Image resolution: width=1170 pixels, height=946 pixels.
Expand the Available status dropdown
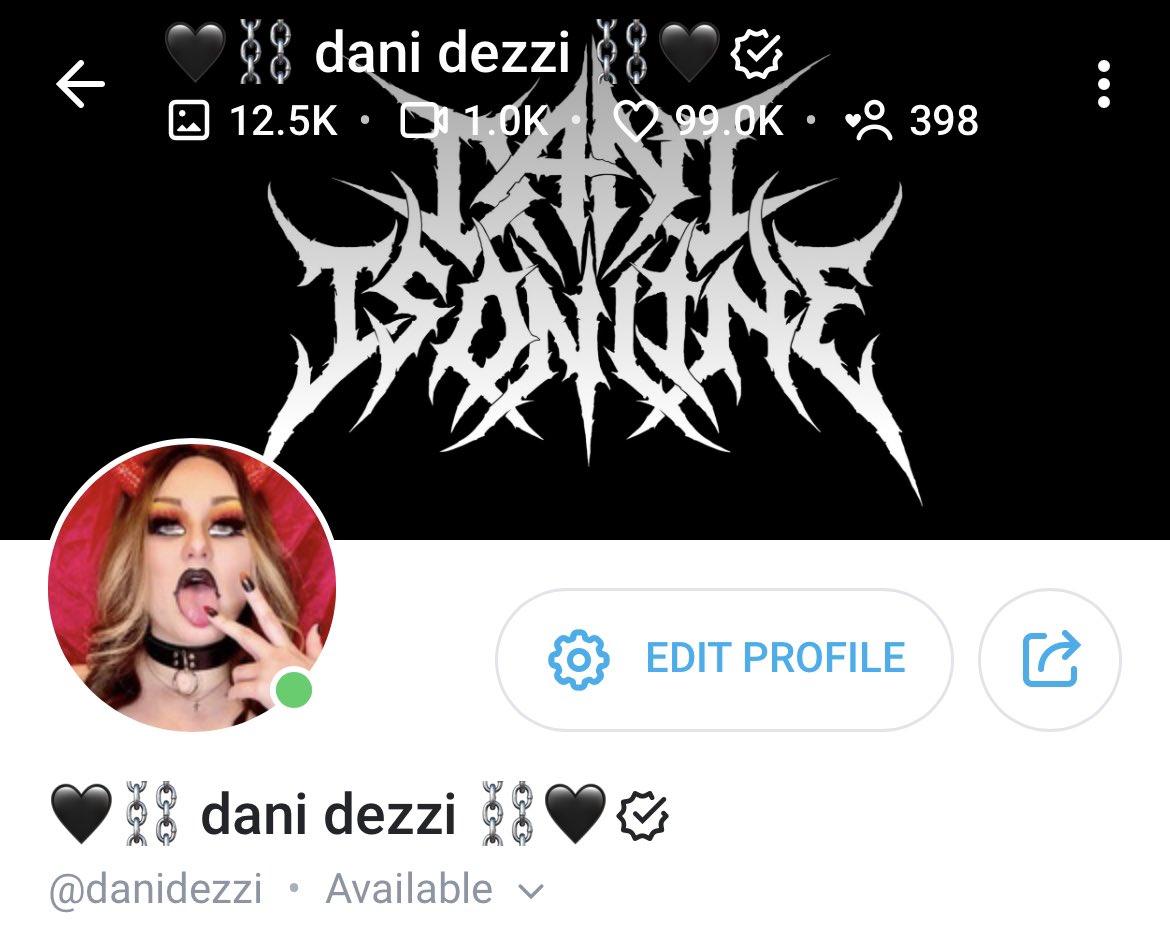point(533,890)
